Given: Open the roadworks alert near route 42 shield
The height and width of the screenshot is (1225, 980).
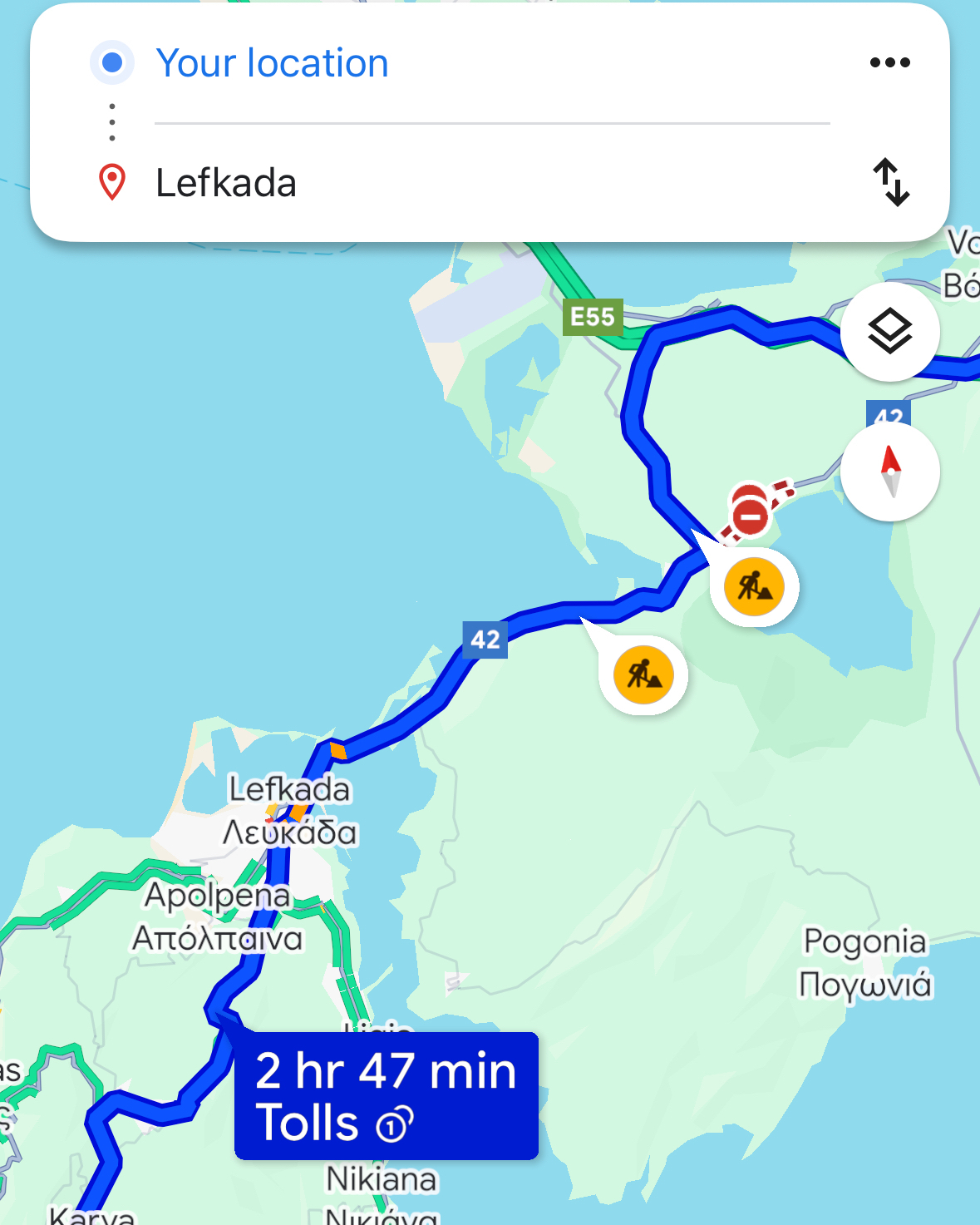Looking at the screenshot, I should [x=643, y=674].
